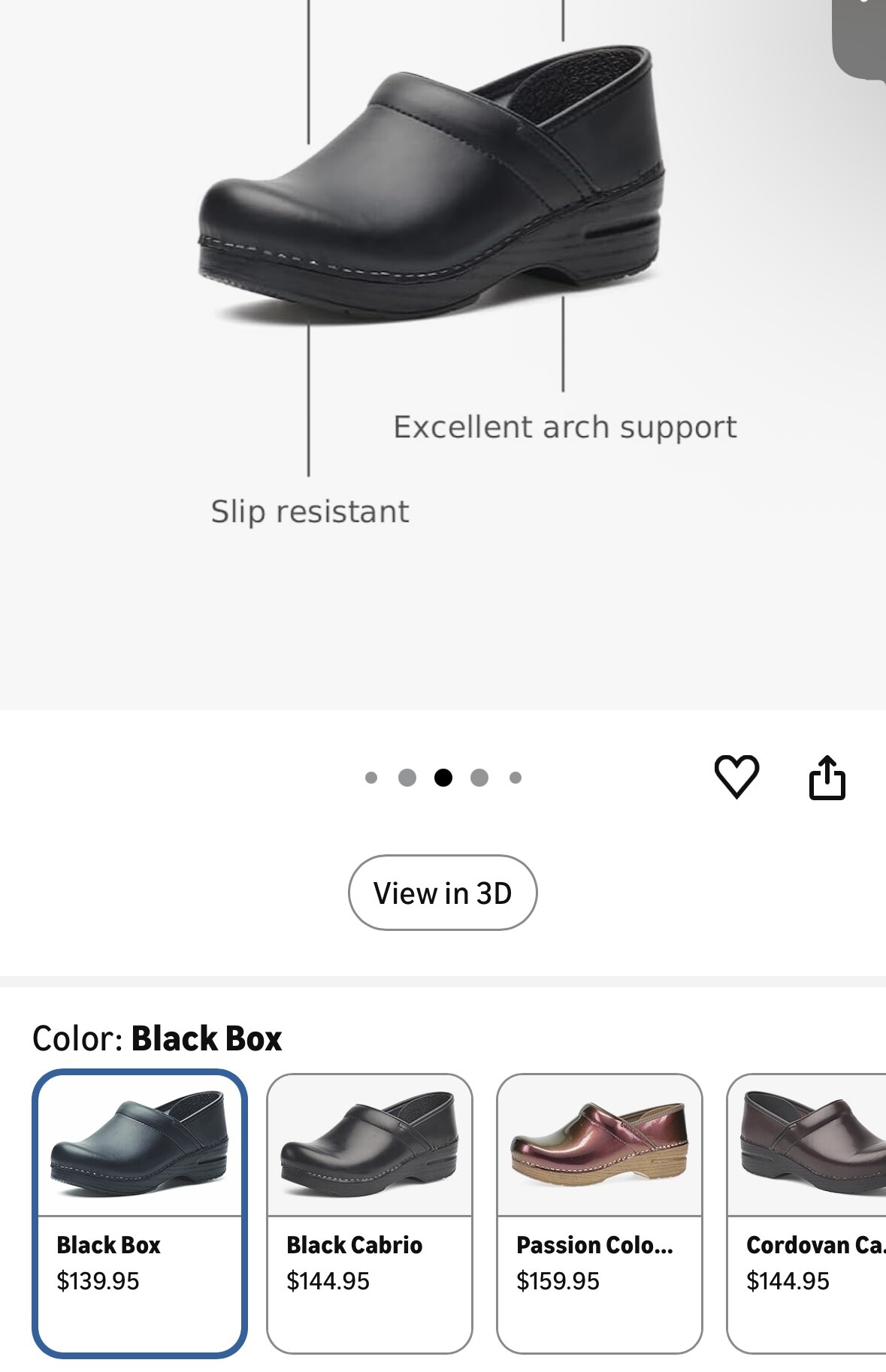Add this clog to your wish list
The width and height of the screenshot is (886, 1372).
pos(736,776)
